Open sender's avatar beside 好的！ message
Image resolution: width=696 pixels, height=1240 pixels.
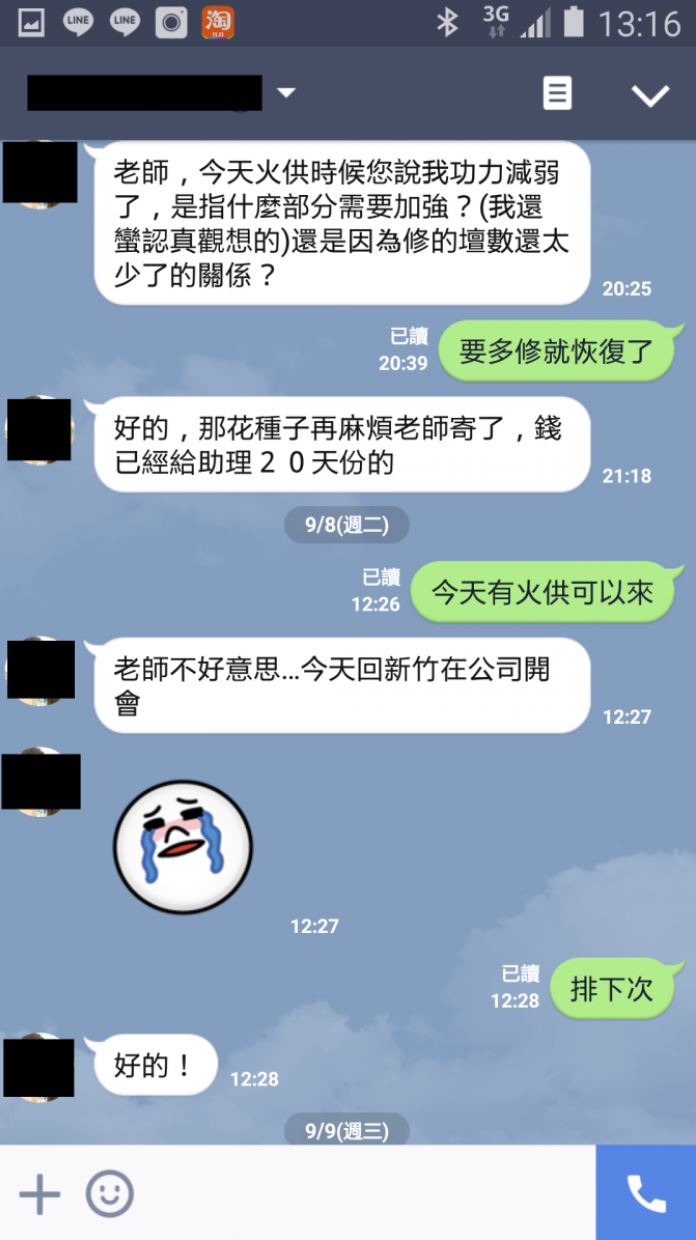tap(39, 1067)
